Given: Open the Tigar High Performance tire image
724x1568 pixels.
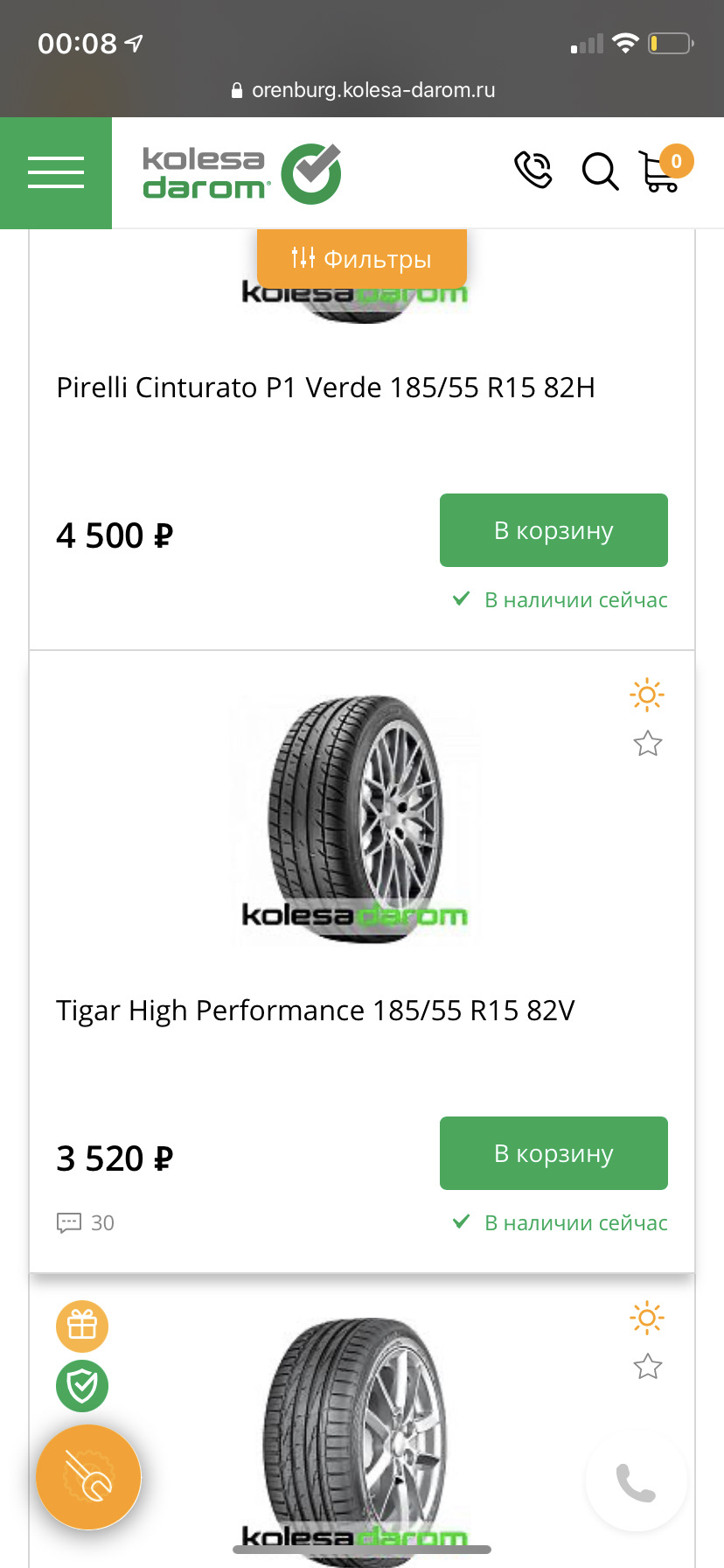Looking at the screenshot, I should click(356, 818).
